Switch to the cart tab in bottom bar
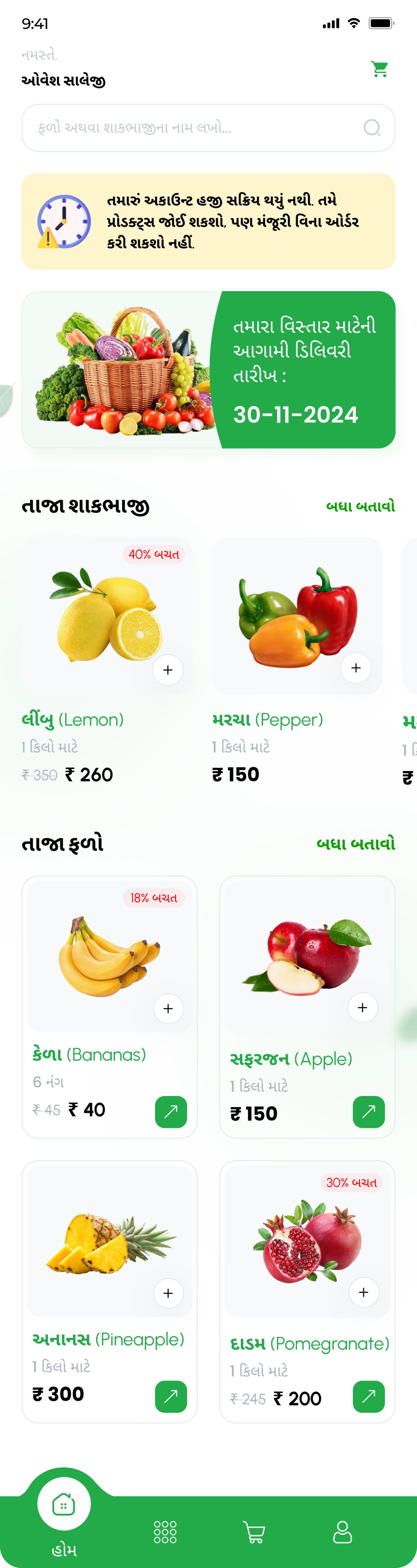417x1568 pixels. coord(254,1532)
